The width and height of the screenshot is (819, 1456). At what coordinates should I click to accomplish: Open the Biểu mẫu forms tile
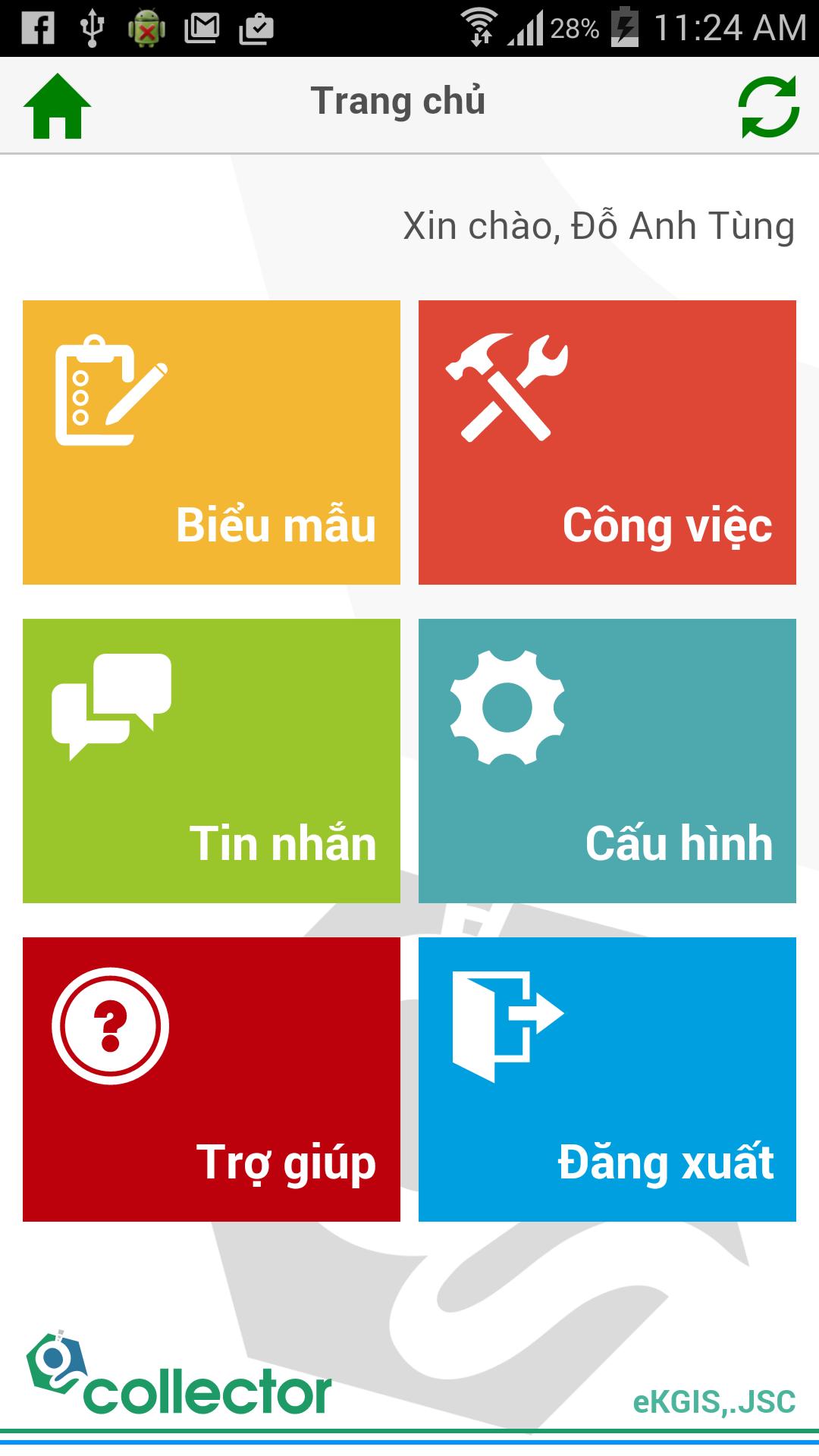[212, 442]
